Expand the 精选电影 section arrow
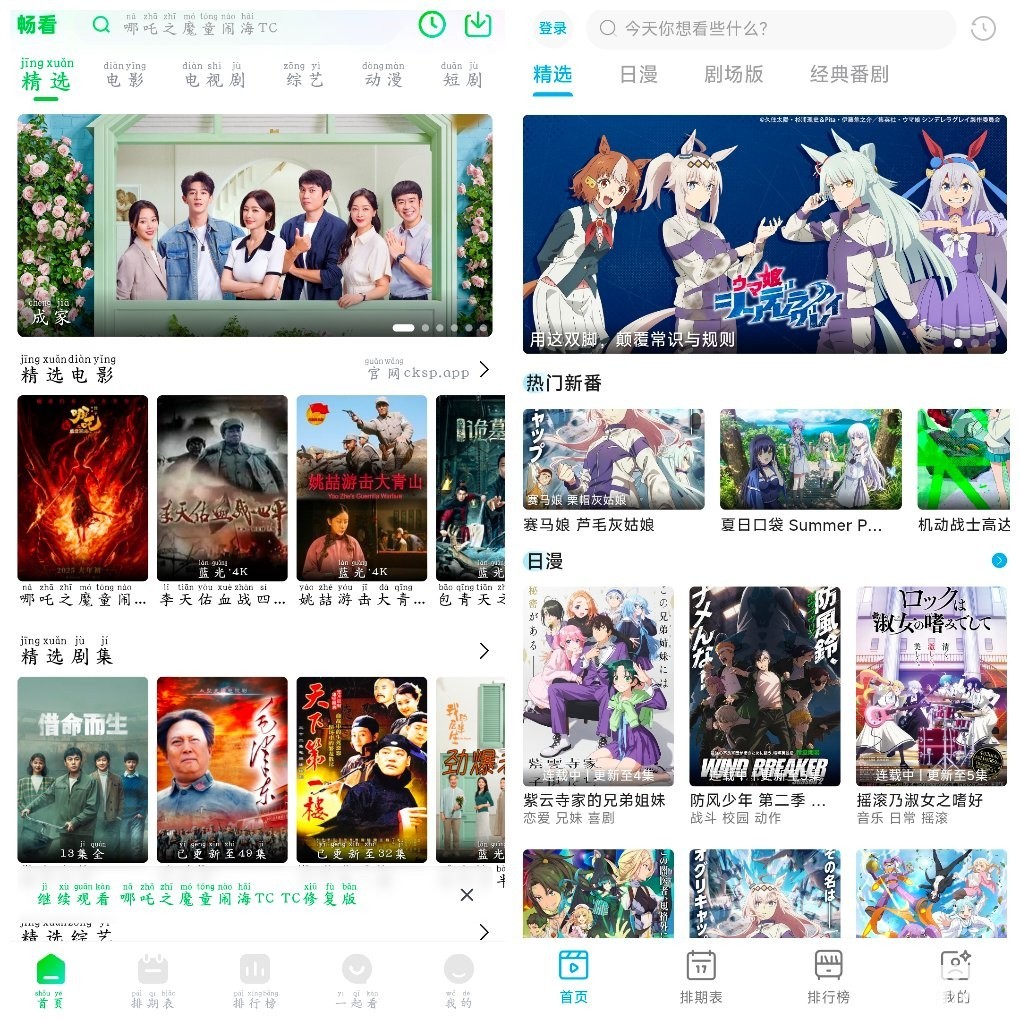1020x1020 pixels. (x=484, y=370)
